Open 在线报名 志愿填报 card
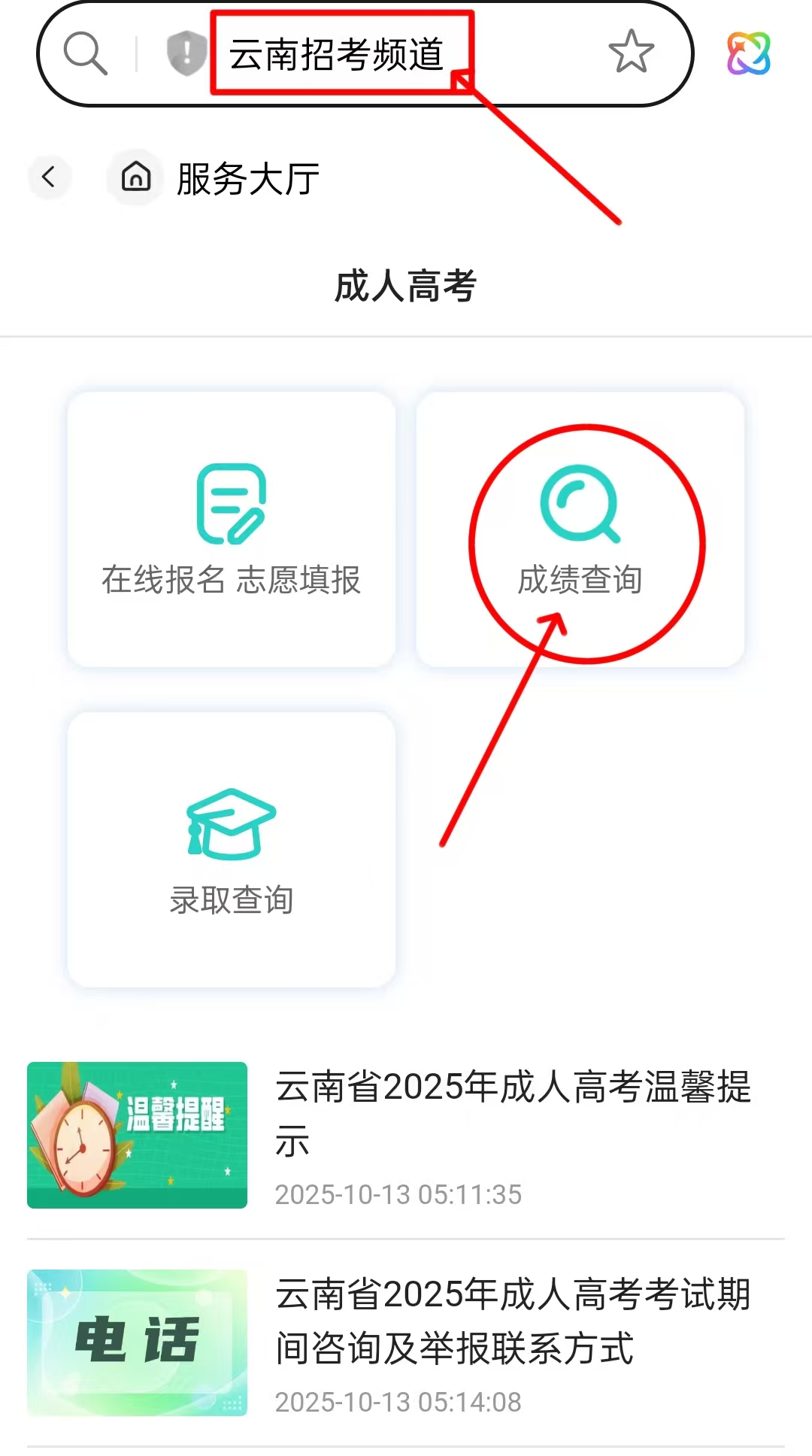The width and height of the screenshot is (812, 1456). point(232,529)
